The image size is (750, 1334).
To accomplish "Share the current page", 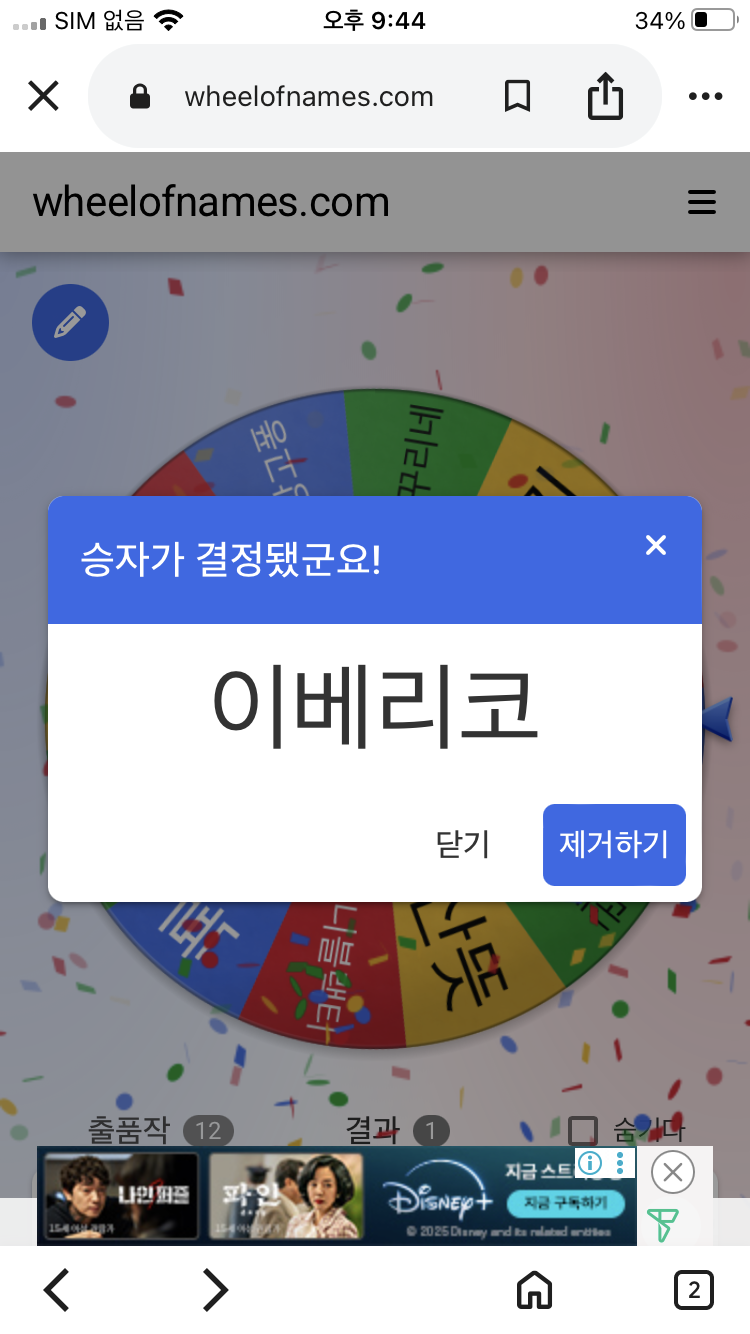I will point(605,97).
